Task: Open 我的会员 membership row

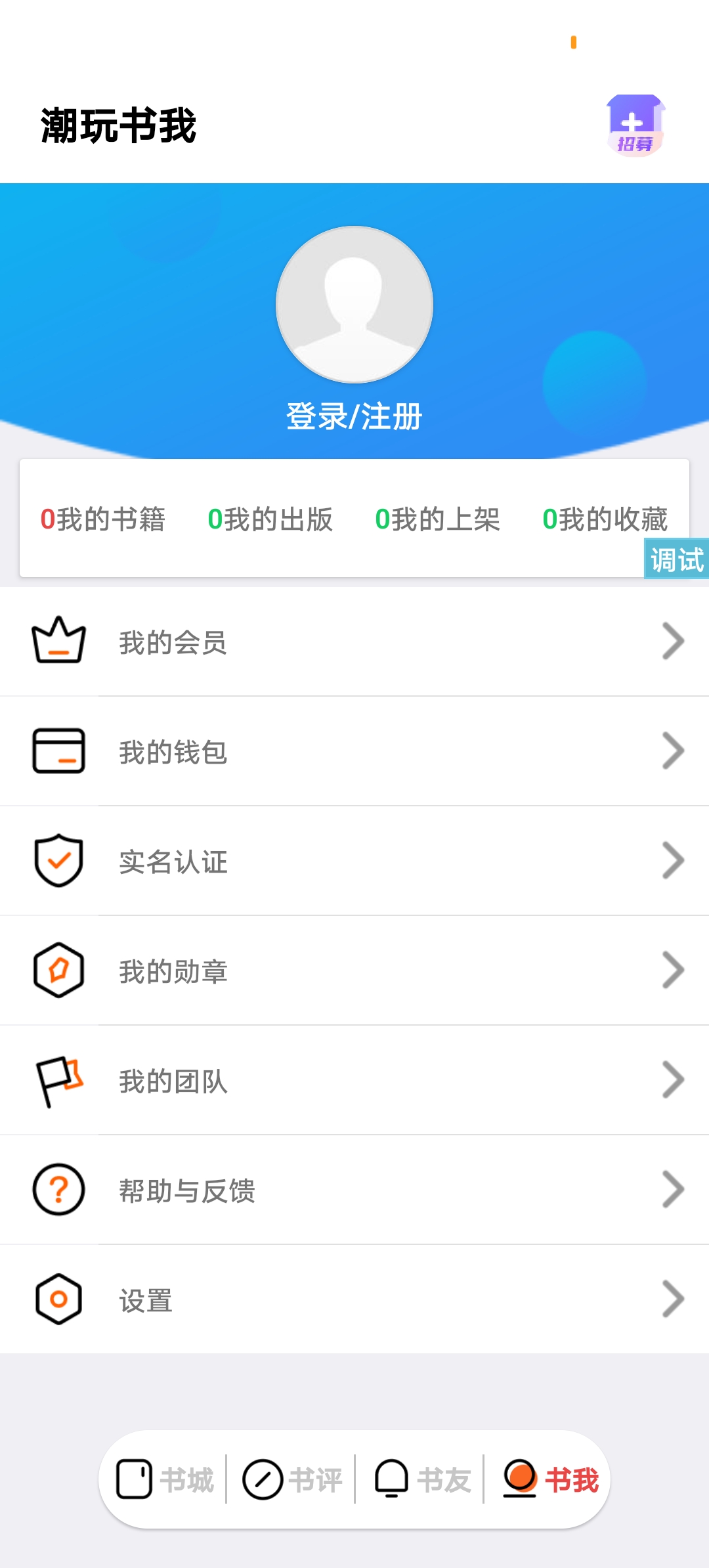Action: (354, 642)
